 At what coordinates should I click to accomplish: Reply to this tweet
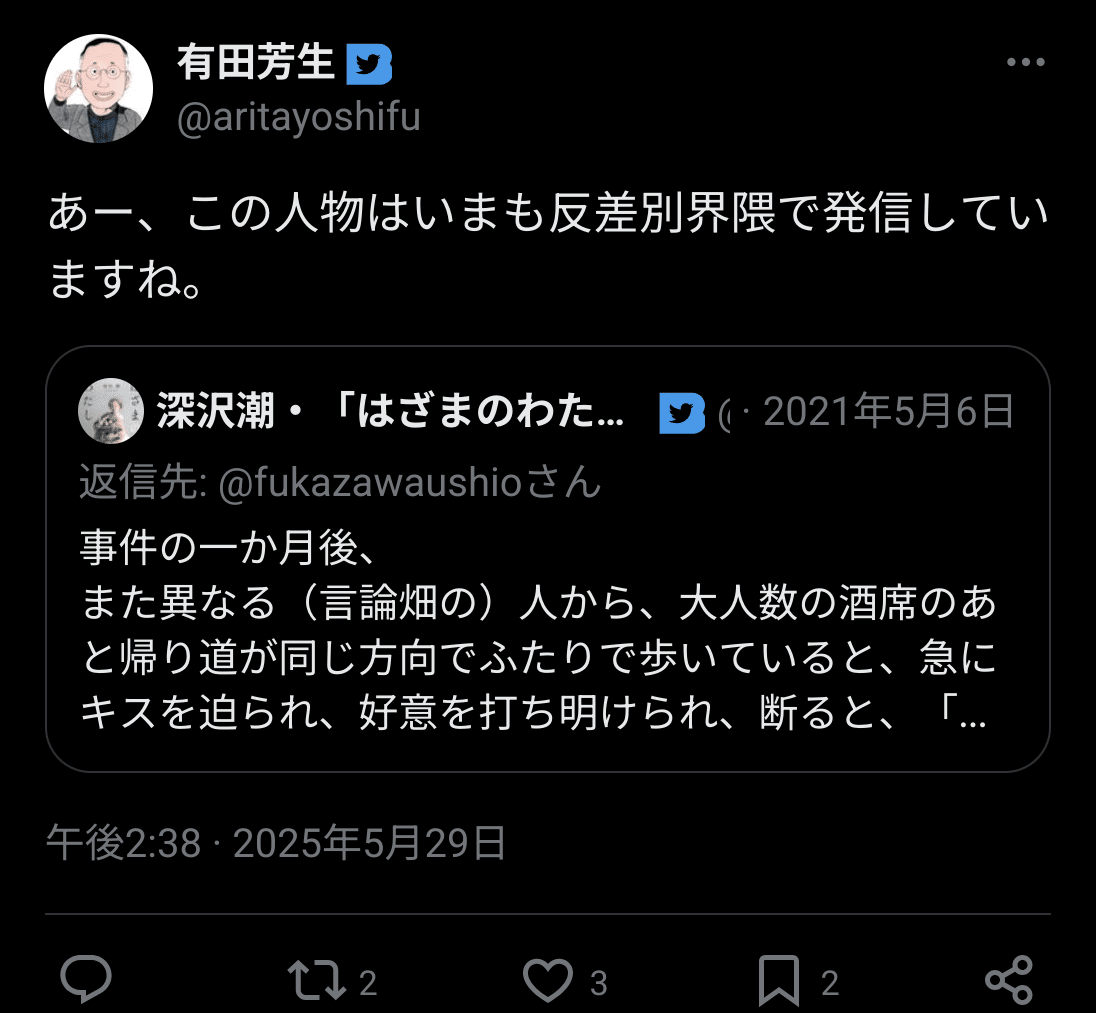(86, 981)
